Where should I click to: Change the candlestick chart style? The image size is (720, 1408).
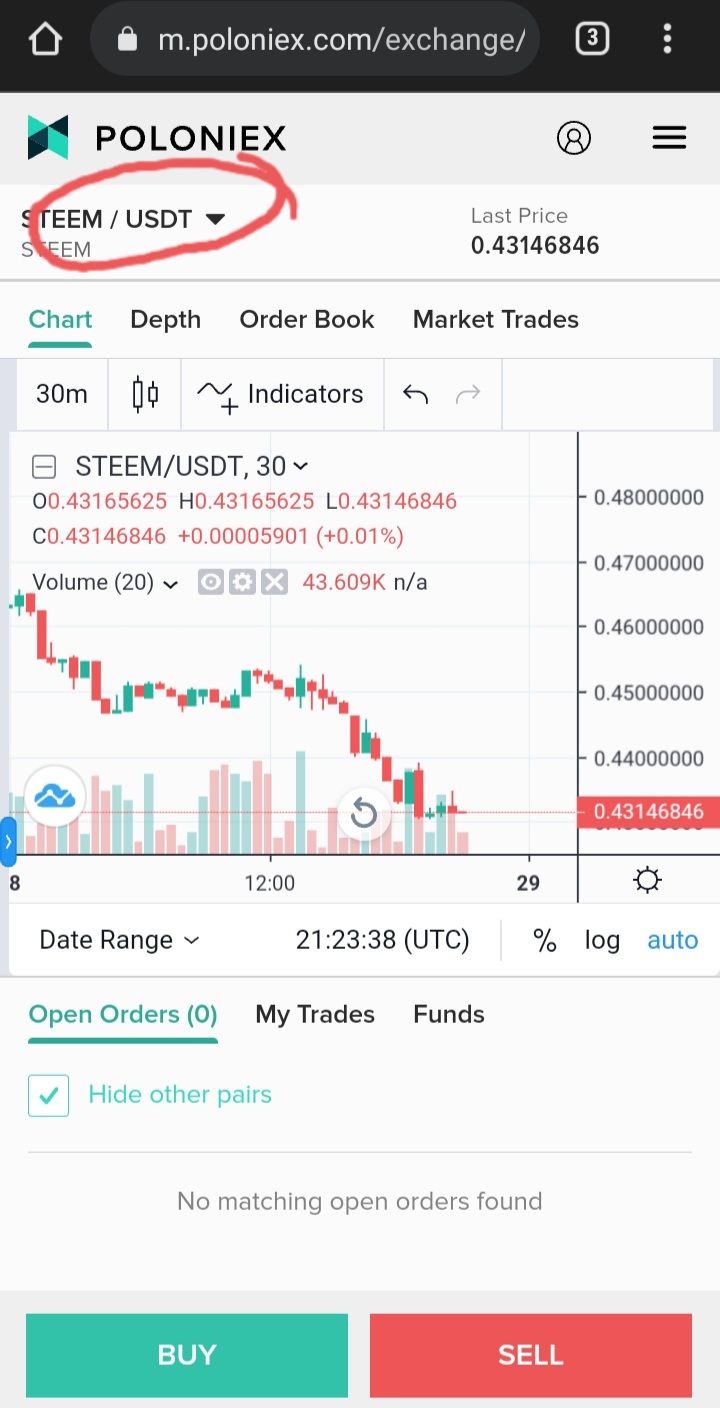click(x=146, y=394)
